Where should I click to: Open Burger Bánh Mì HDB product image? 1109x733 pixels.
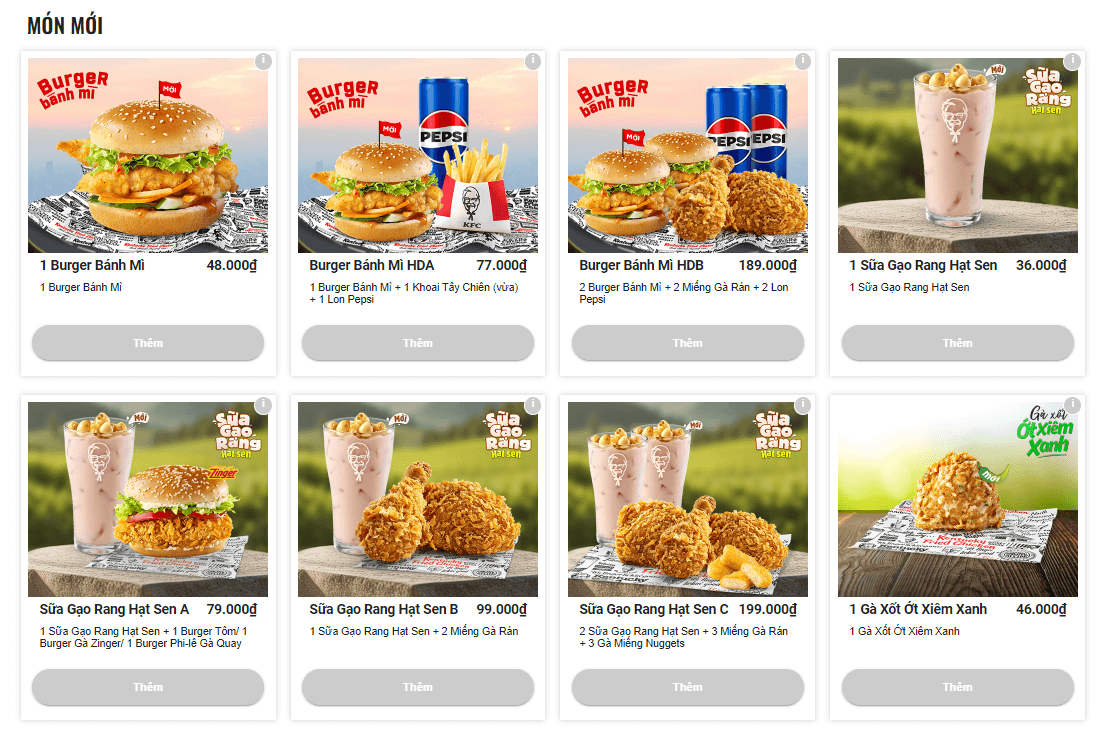coord(688,155)
